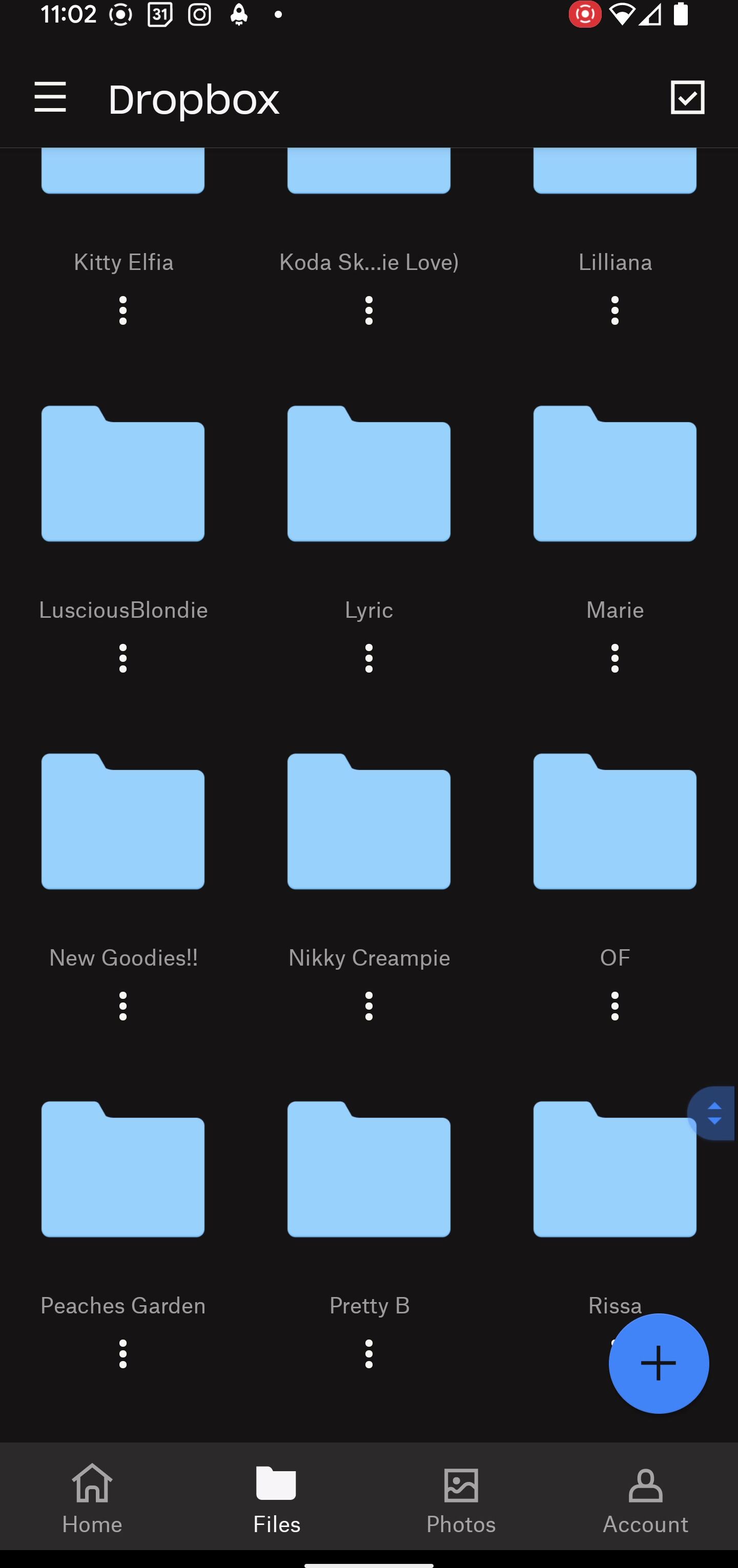Image resolution: width=738 pixels, height=1568 pixels.
Task: Open options for Pretty B folder
Action: pos(369,1354)
